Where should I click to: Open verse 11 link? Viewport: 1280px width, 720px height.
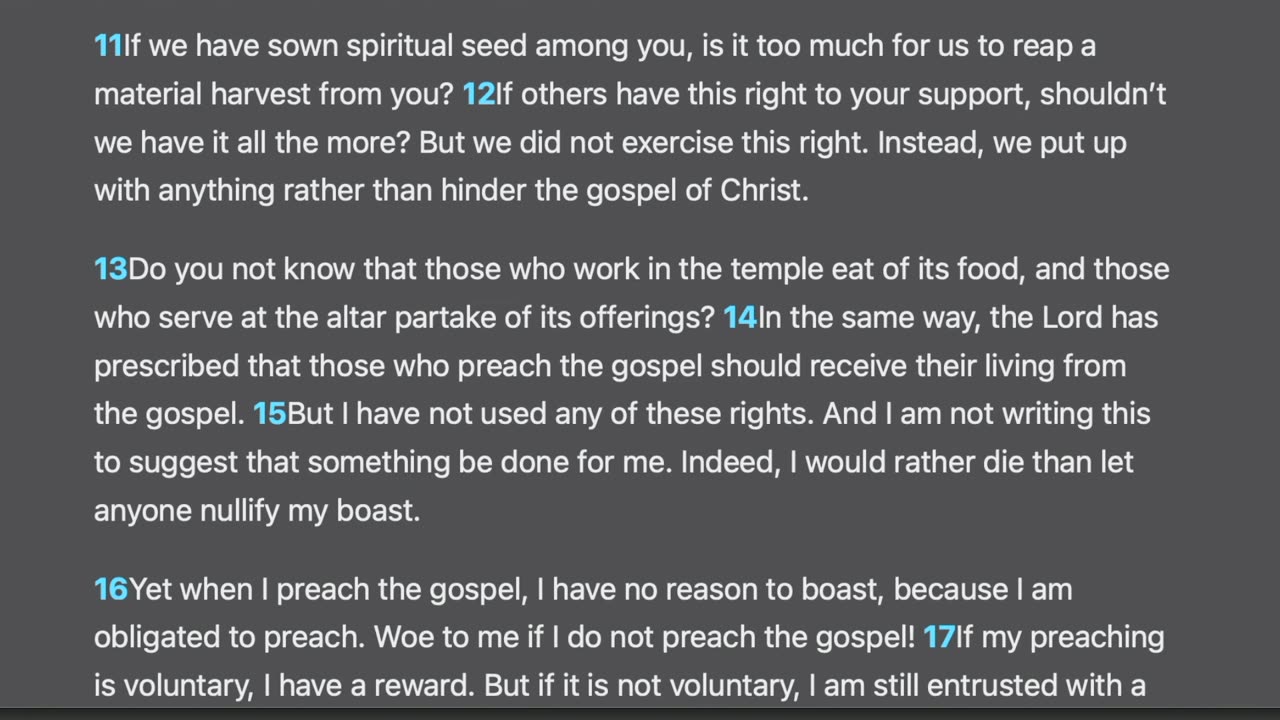(x=108, y=46)
